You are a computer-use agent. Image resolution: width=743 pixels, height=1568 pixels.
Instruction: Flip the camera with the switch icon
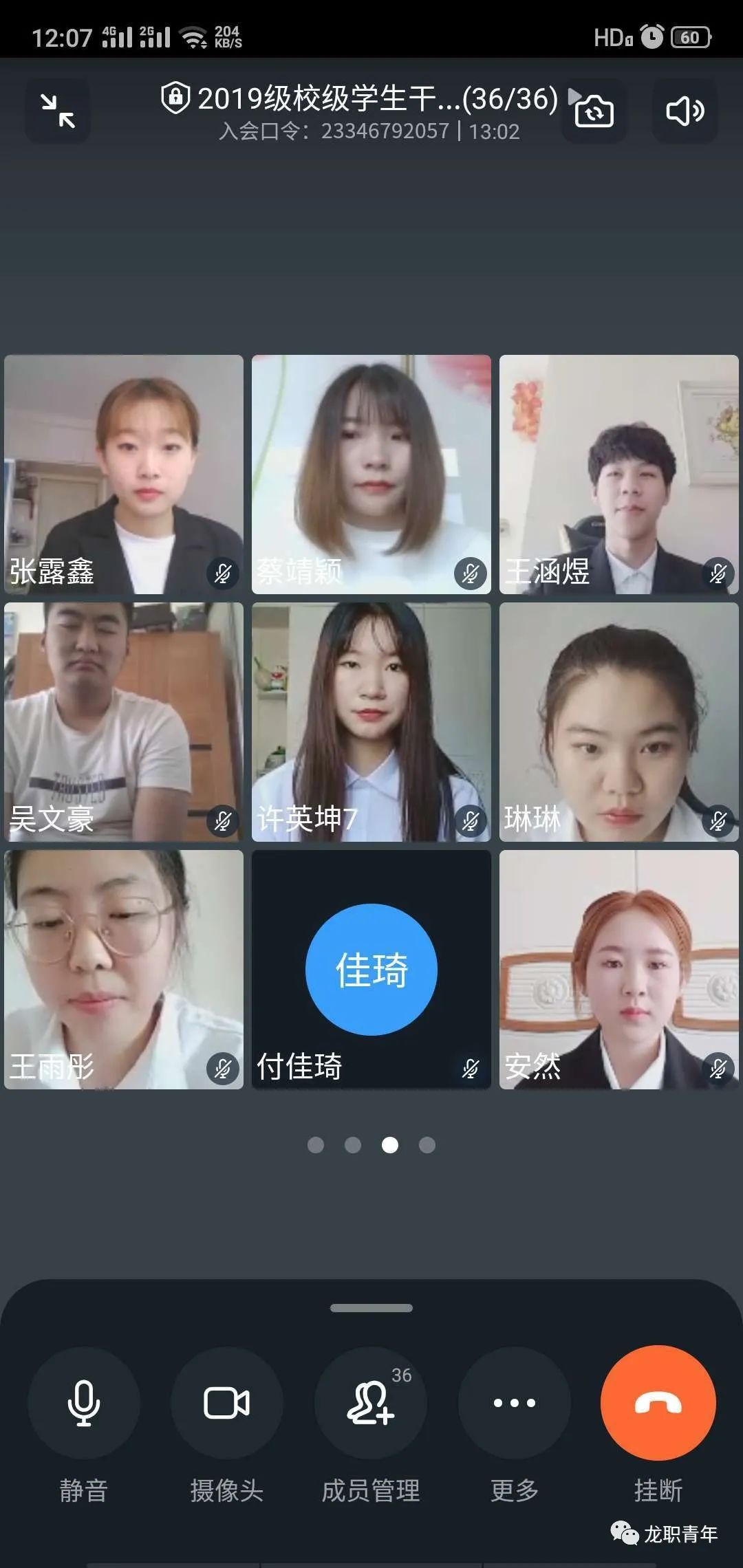pos(594,111)
